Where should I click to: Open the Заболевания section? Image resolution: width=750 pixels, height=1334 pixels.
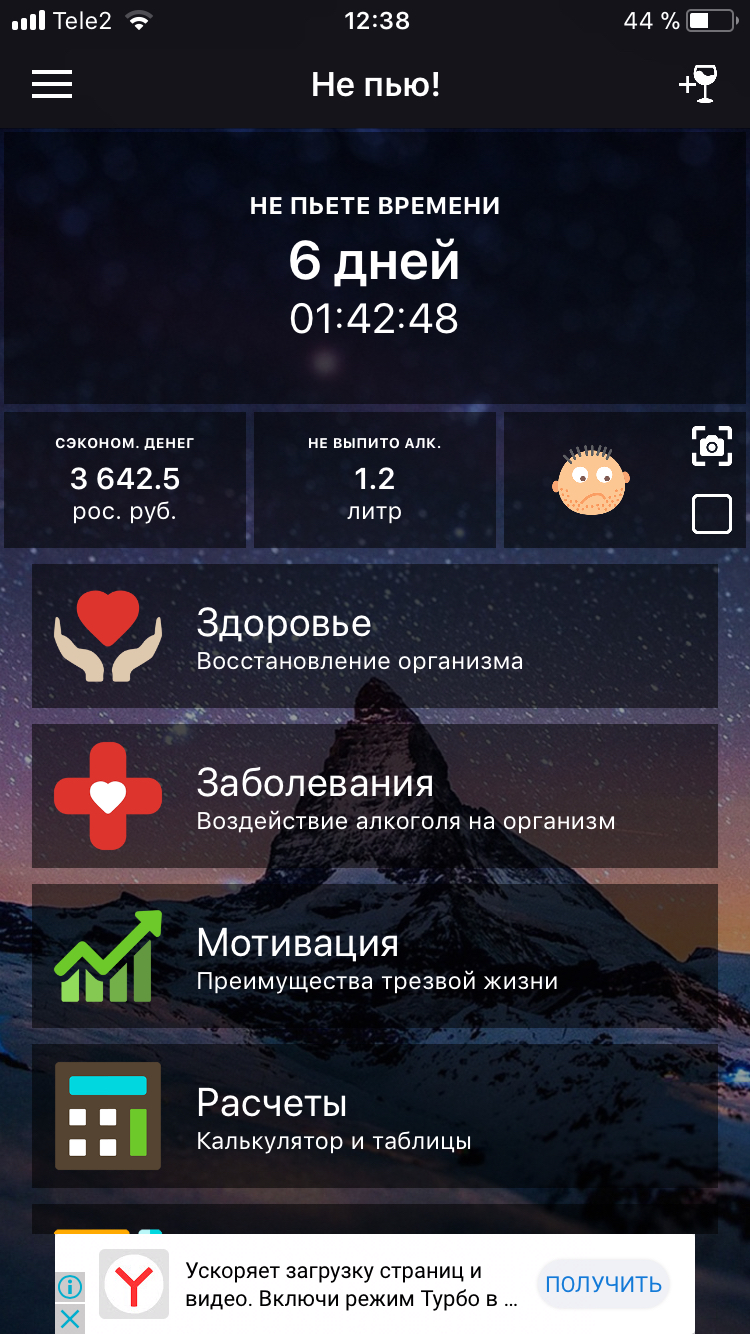tap(375, 796)
